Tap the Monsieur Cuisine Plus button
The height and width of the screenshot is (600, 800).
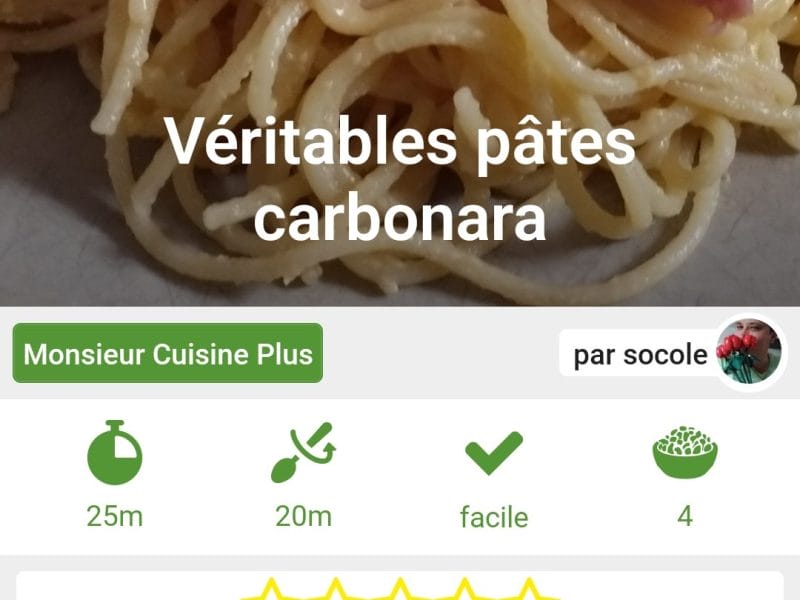pos(168,353)
